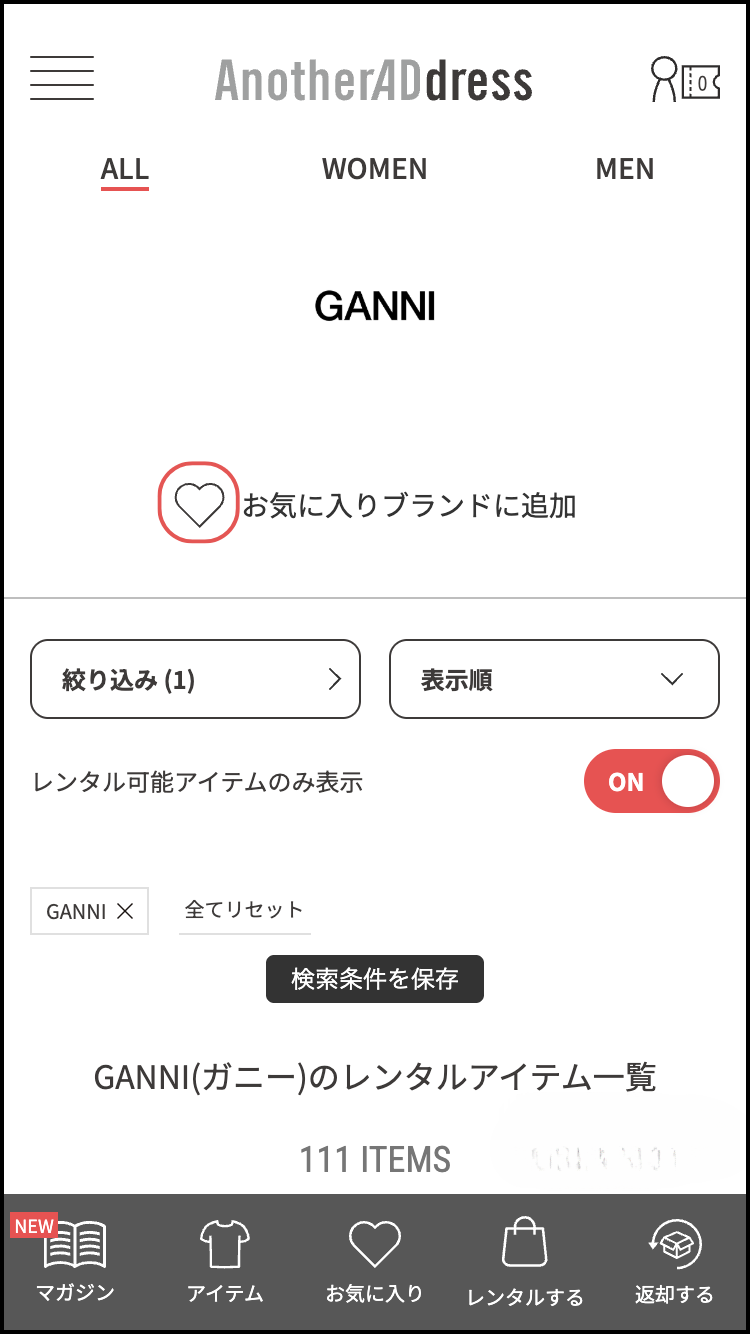
Task: Open the 返却する return tab
Action: tap(674, 1260)
